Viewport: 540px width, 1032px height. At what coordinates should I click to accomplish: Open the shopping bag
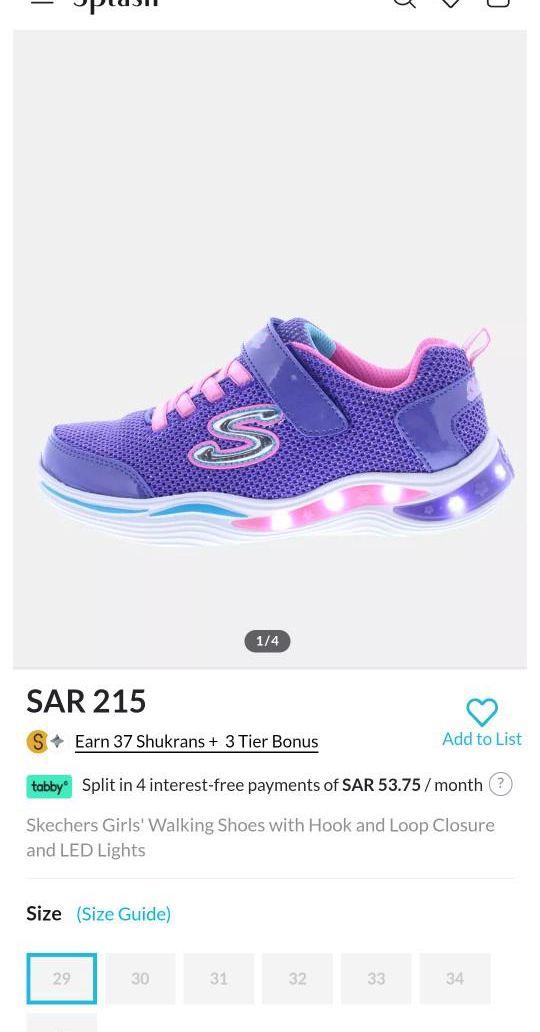tap(498, 3)
